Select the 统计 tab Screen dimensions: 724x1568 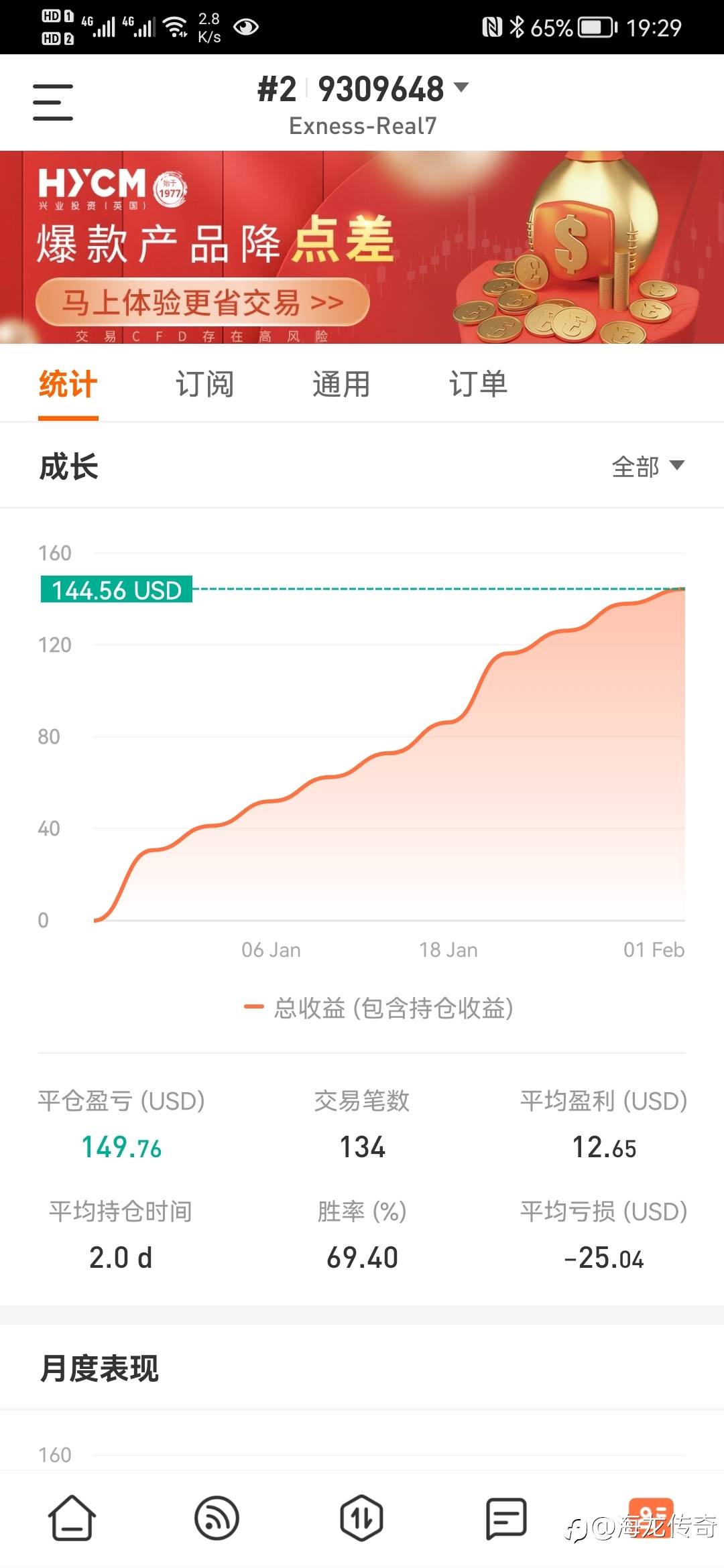68,384
